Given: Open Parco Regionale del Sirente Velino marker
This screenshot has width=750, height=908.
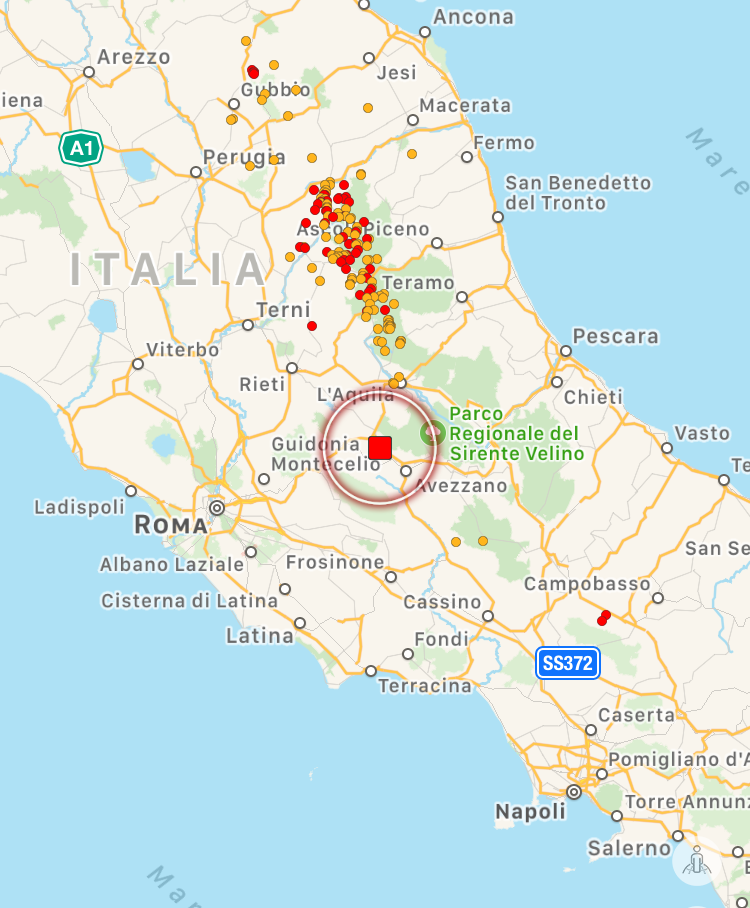Looking at the screenshot, I should [x=434, y=434].
